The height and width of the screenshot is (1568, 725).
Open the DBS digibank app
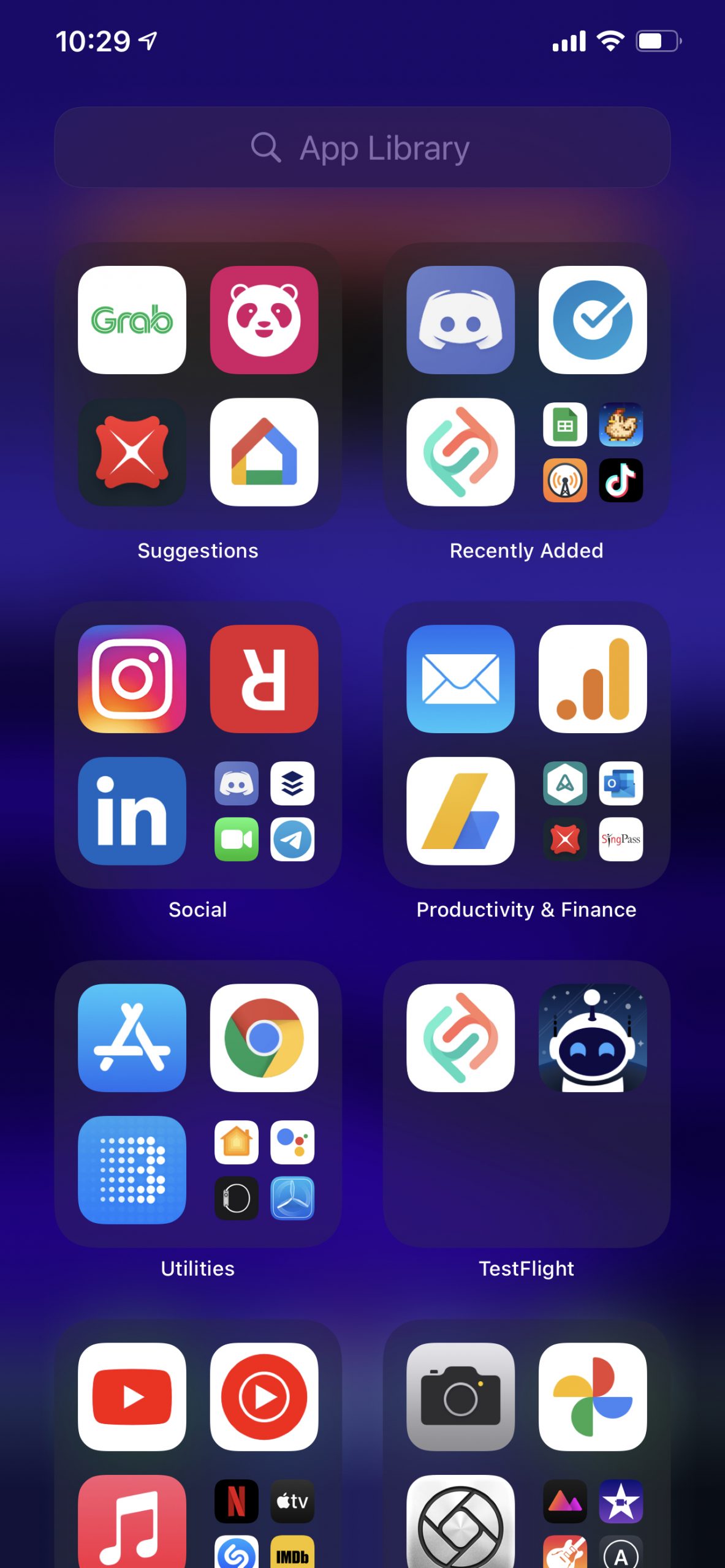click(x=132, y=453)
